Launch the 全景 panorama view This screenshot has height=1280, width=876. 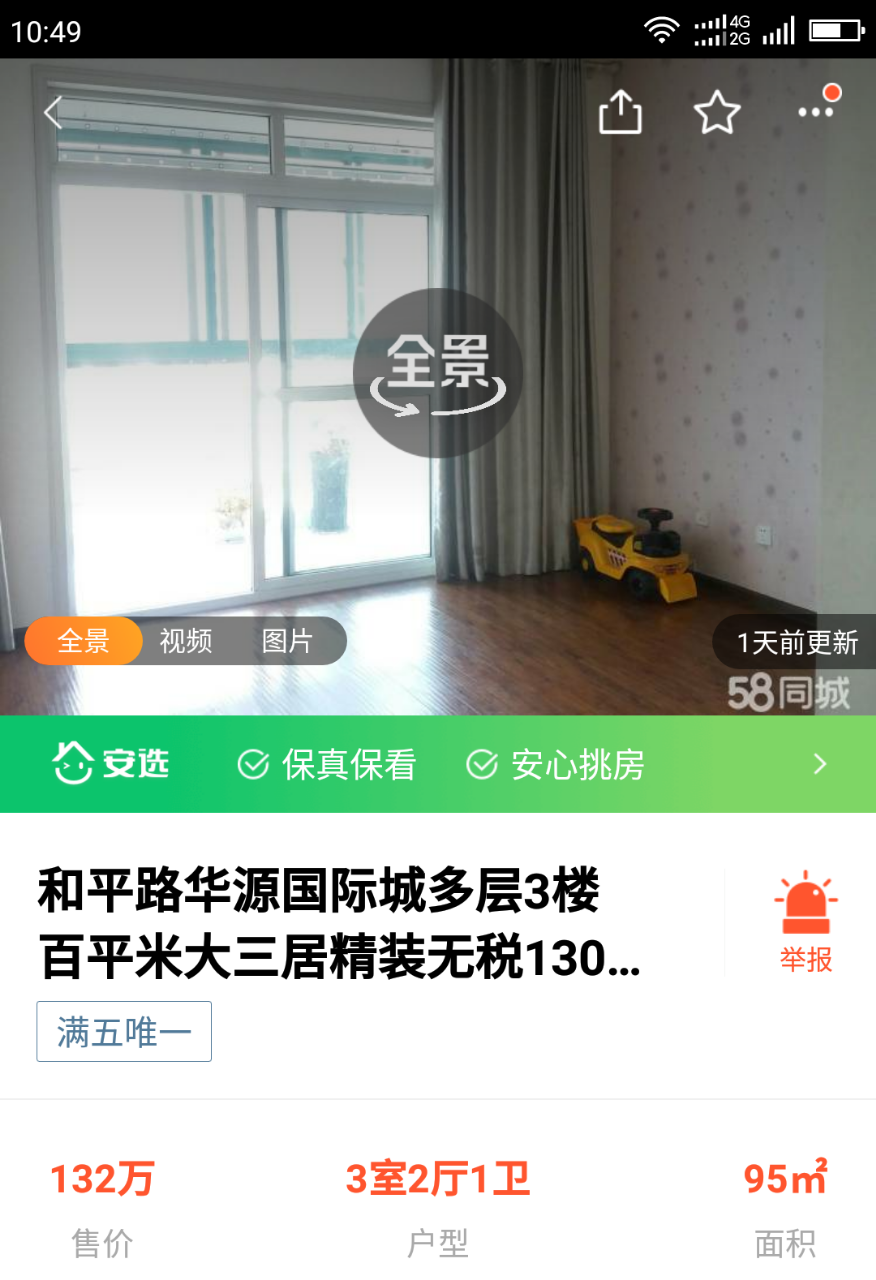tap(438, 372)
